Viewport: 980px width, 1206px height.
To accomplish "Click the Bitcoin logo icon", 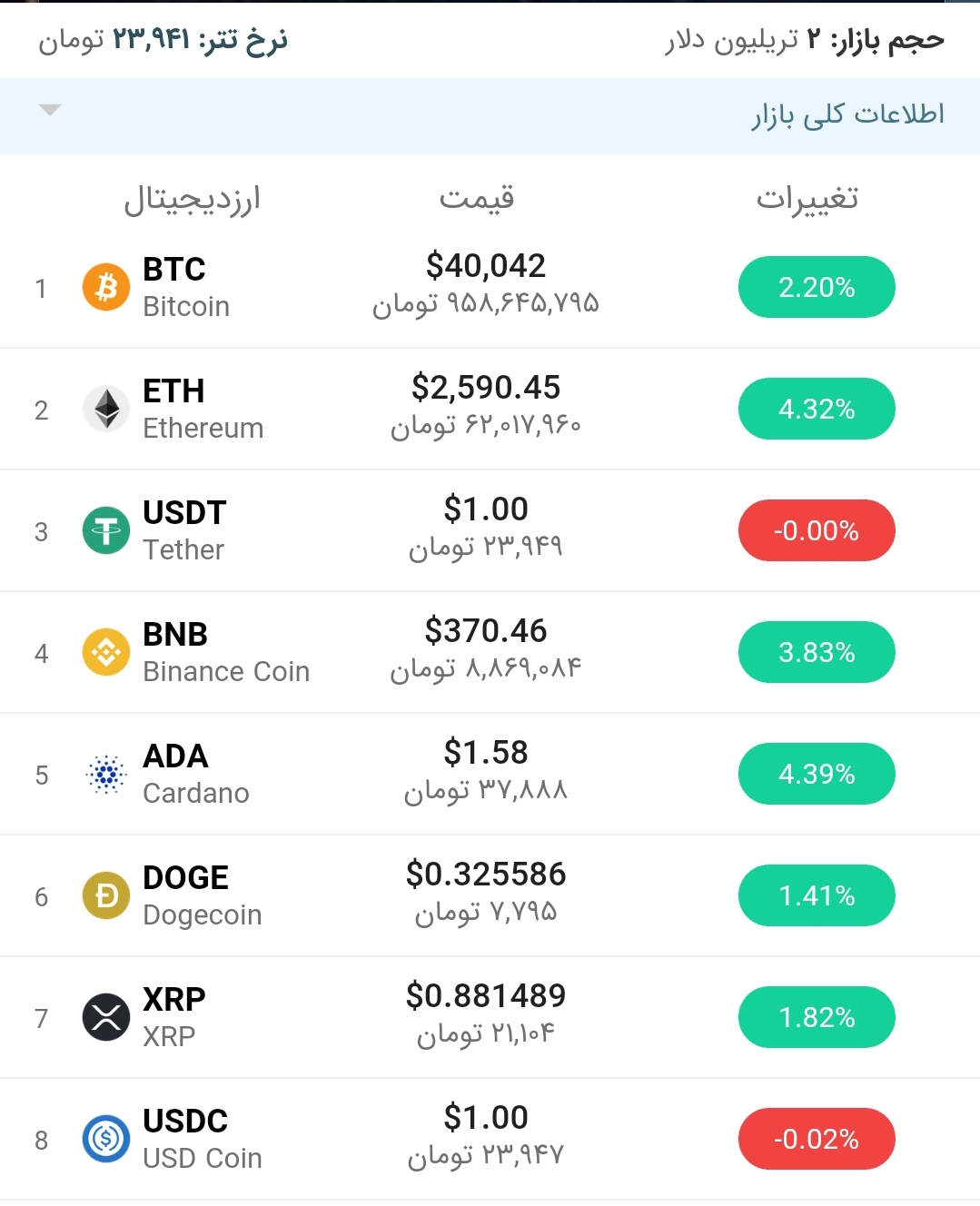I will [106, 286].
